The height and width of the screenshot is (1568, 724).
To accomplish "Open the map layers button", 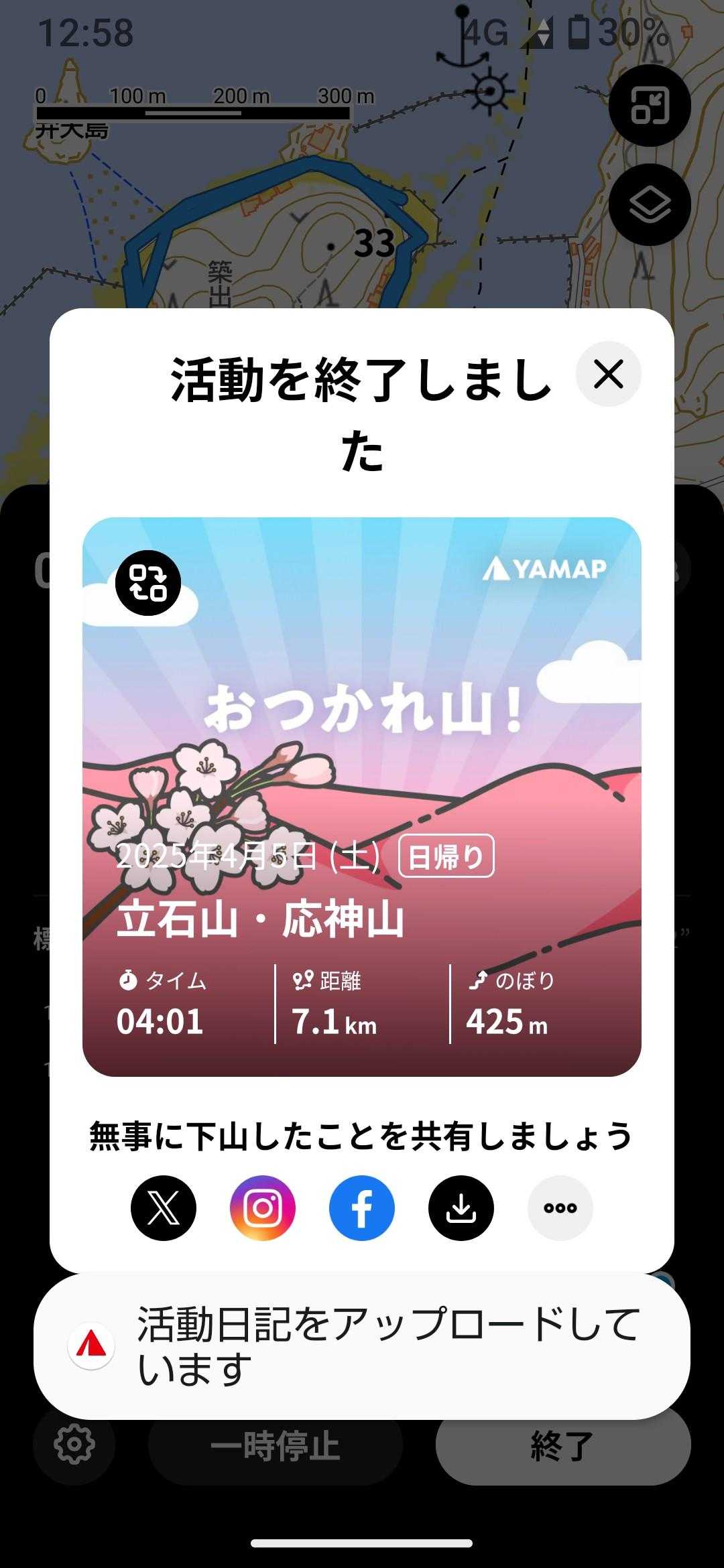I will click(x=650, y=205).
